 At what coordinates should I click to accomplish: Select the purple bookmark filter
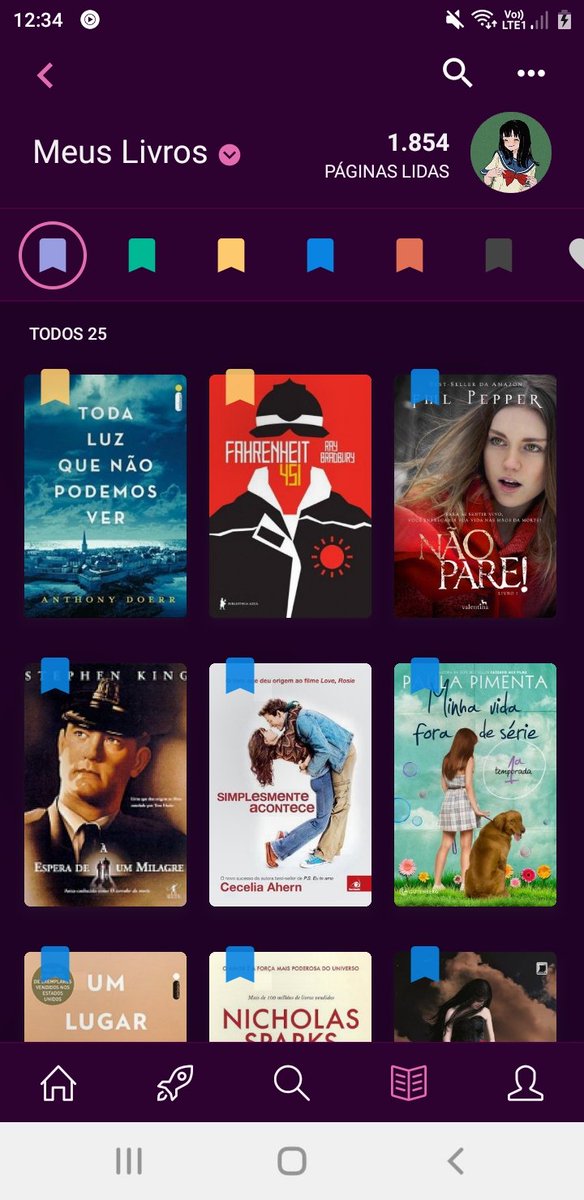[x=53, y=256]
